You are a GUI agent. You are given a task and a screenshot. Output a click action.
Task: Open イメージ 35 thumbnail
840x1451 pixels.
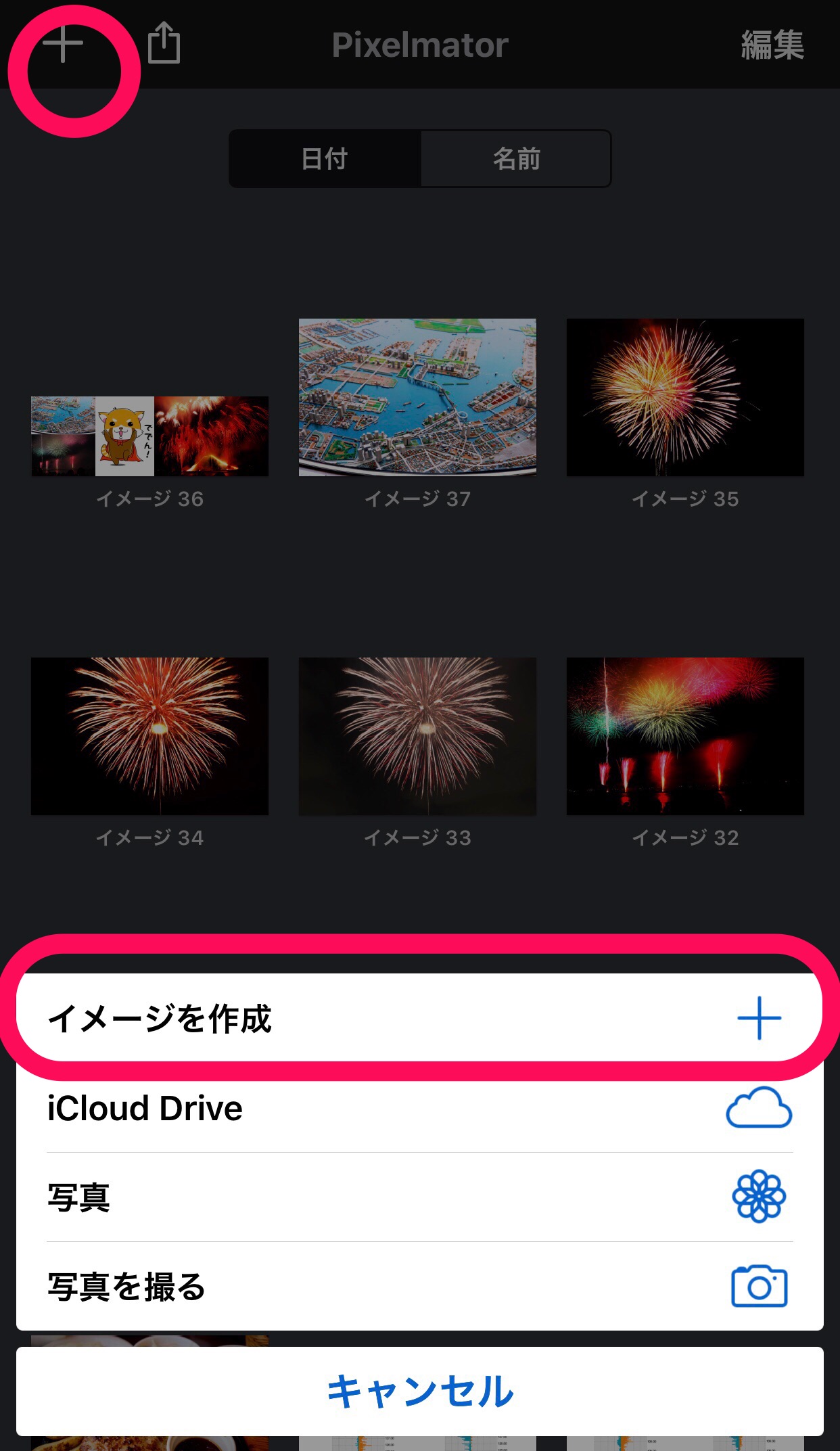coord(685,397)
